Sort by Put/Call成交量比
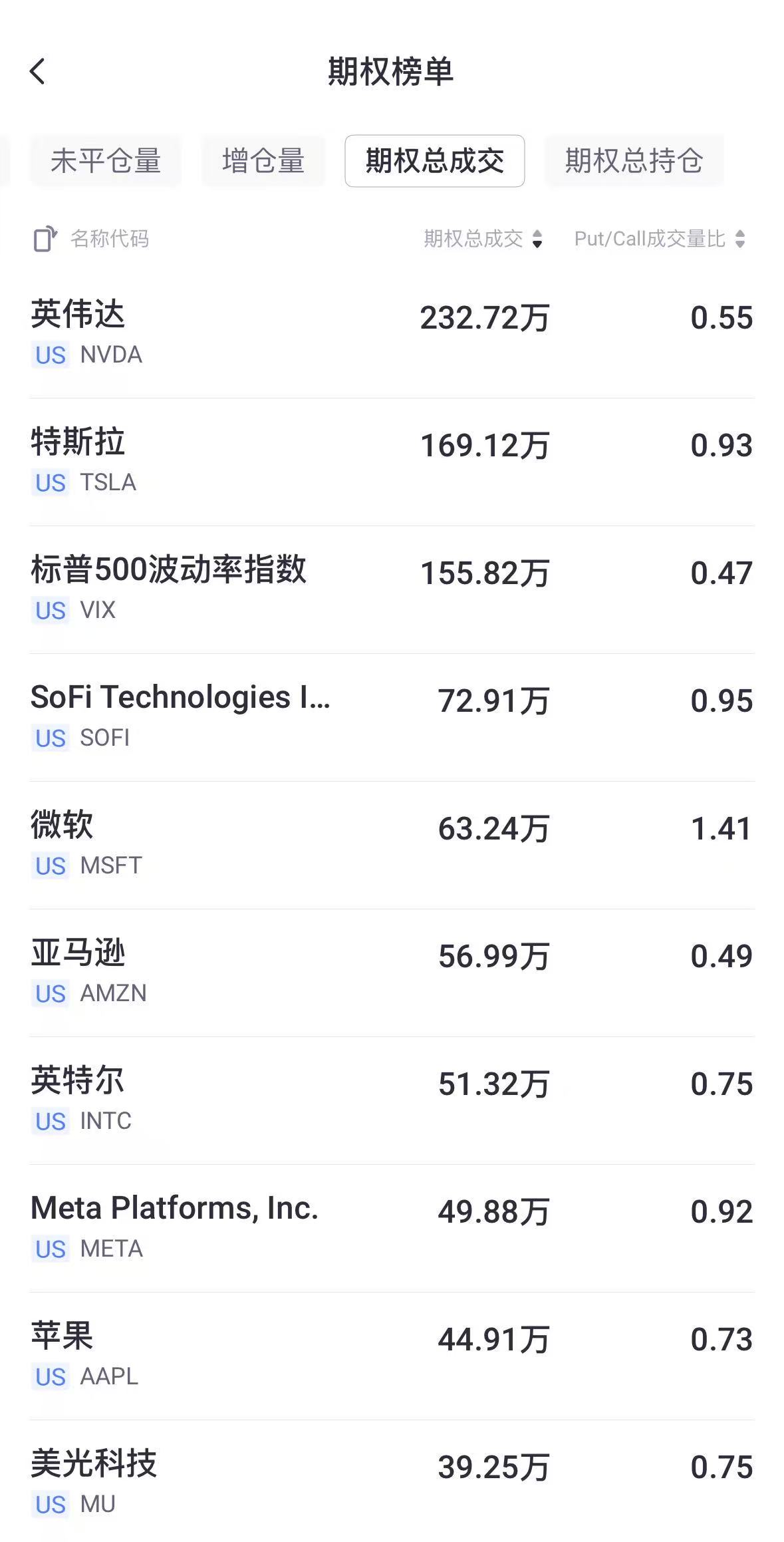 tap(659, 239)
